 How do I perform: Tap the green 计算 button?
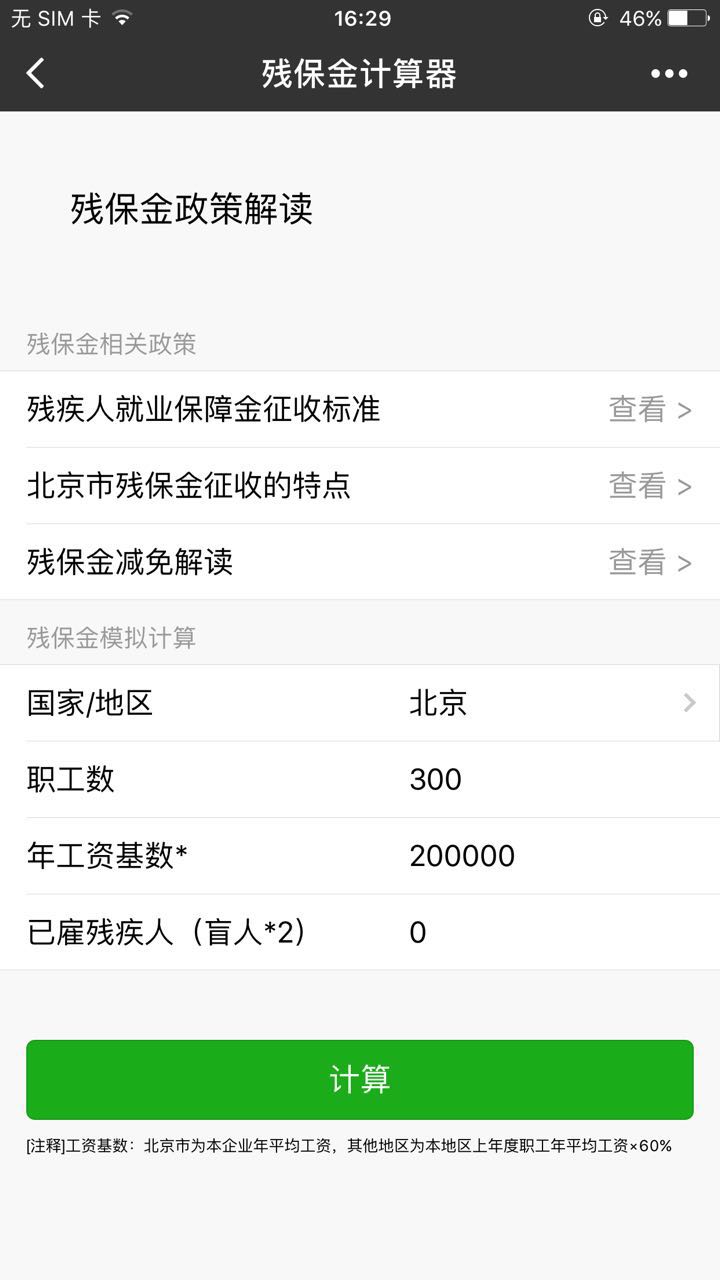pos(360,1080)
